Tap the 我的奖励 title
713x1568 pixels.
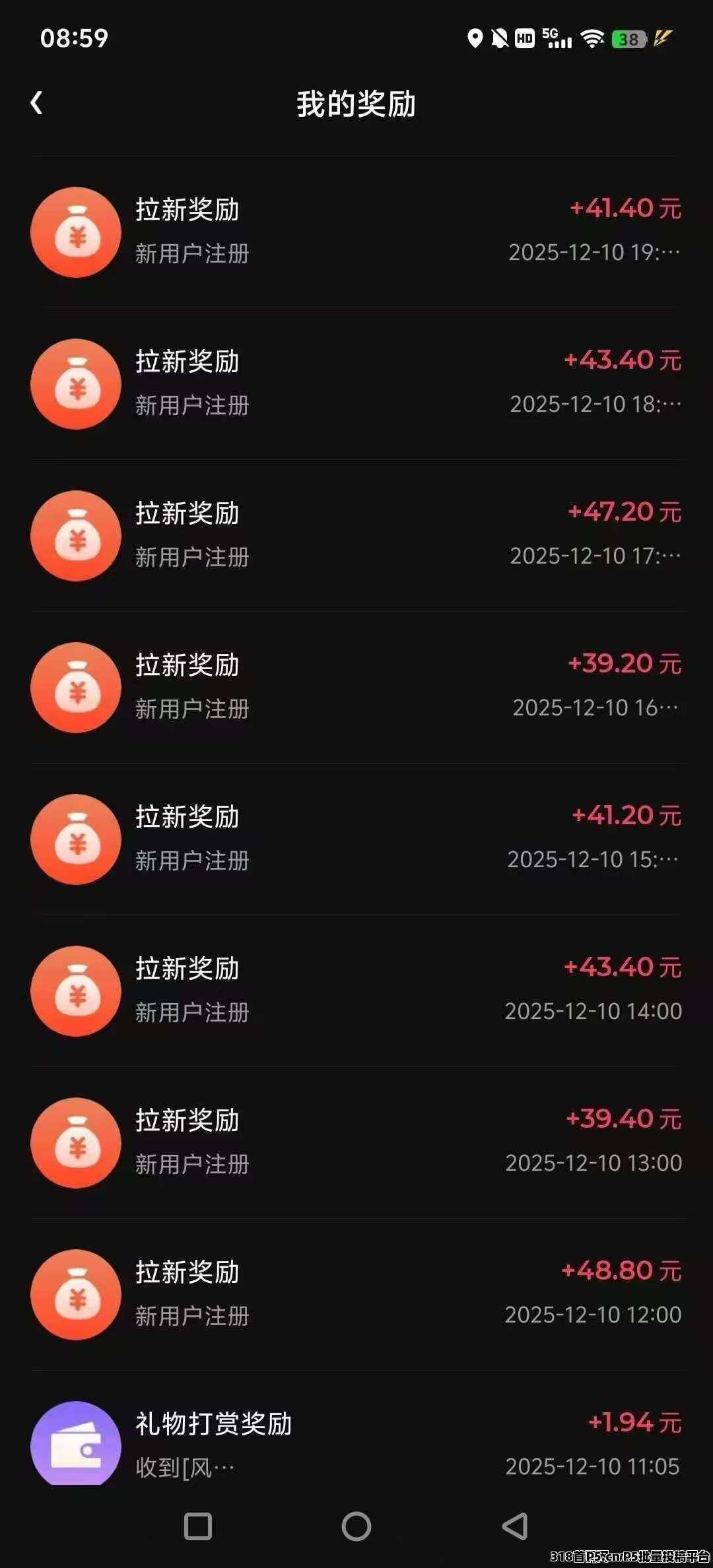(x=356, y=104)
